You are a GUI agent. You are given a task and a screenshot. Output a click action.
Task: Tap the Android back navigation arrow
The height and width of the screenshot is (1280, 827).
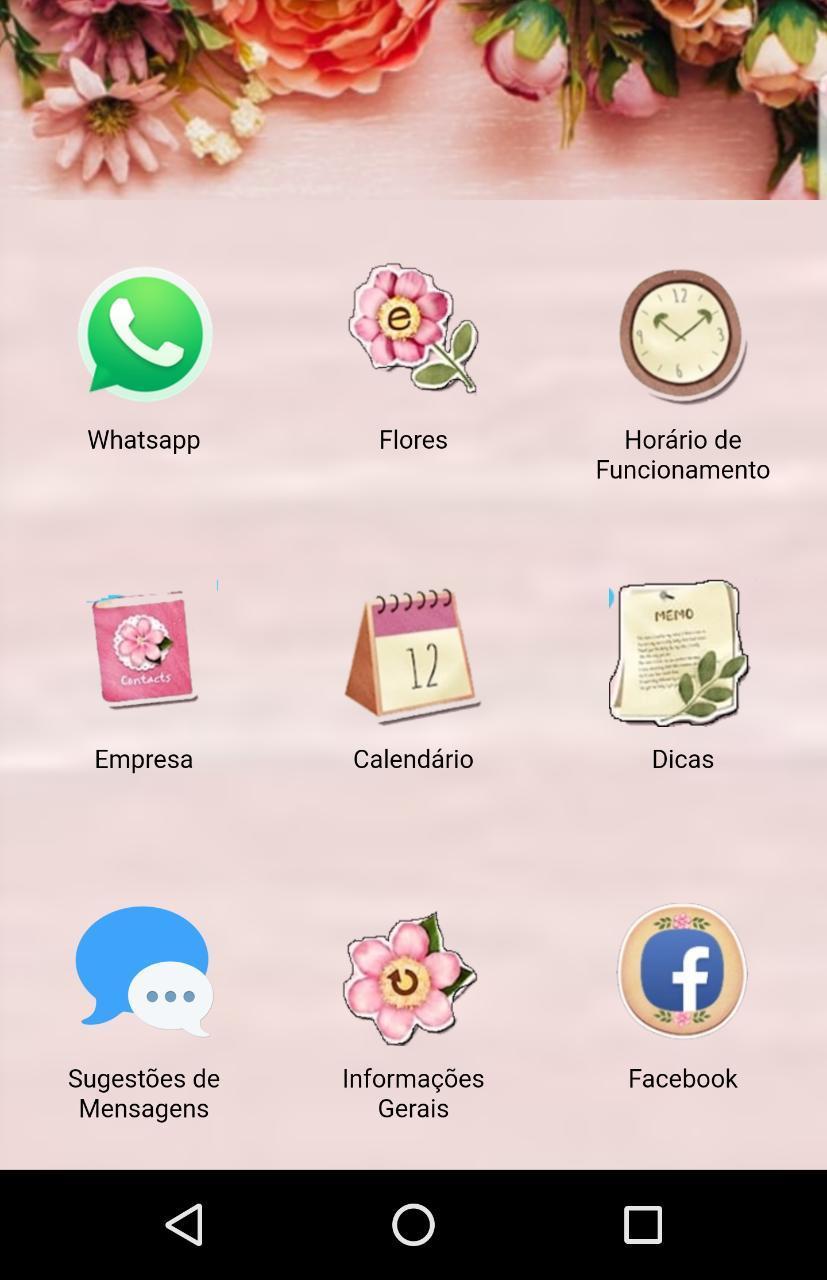tap(184, 1224)
